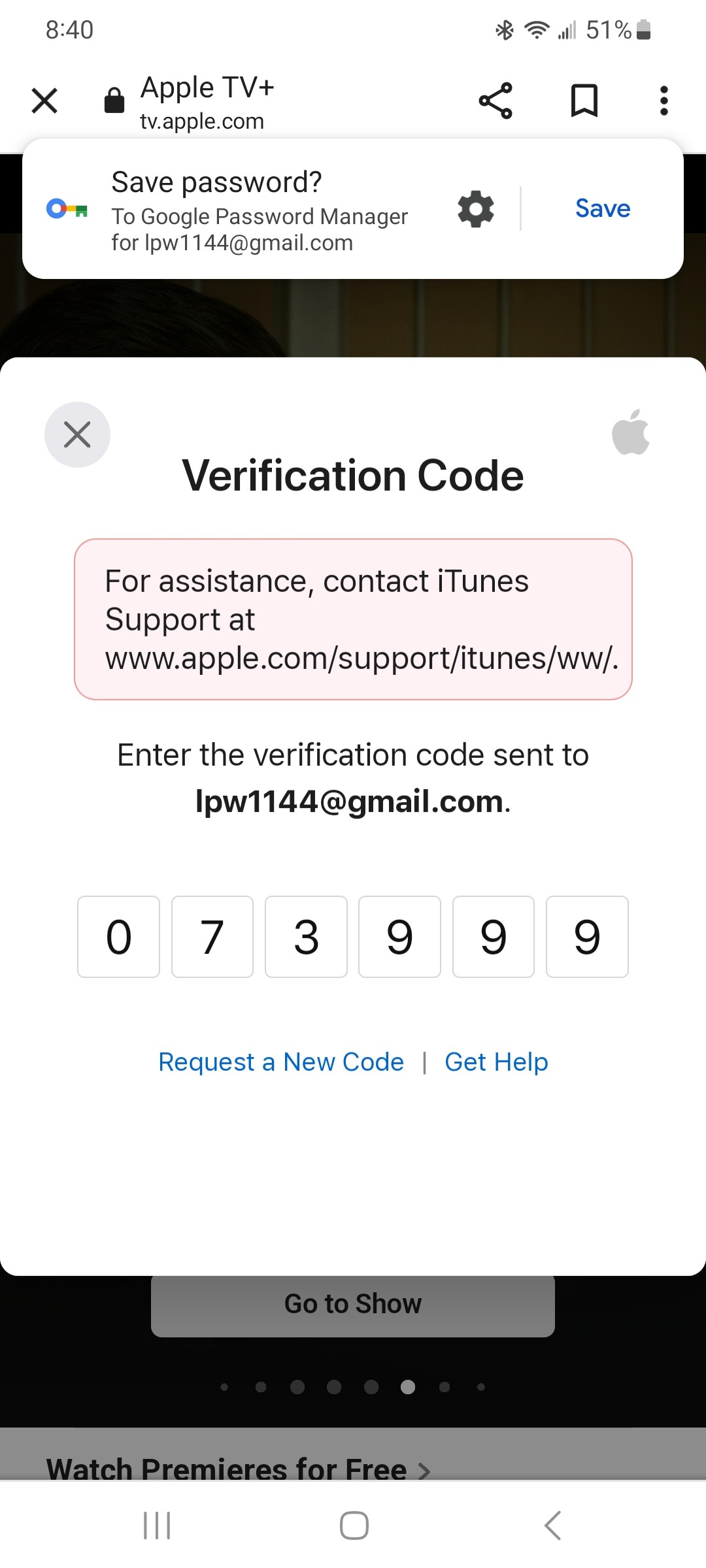Viewport: 706px width, 1568px height.
Task: Request a New Code
Action: 281,1062
